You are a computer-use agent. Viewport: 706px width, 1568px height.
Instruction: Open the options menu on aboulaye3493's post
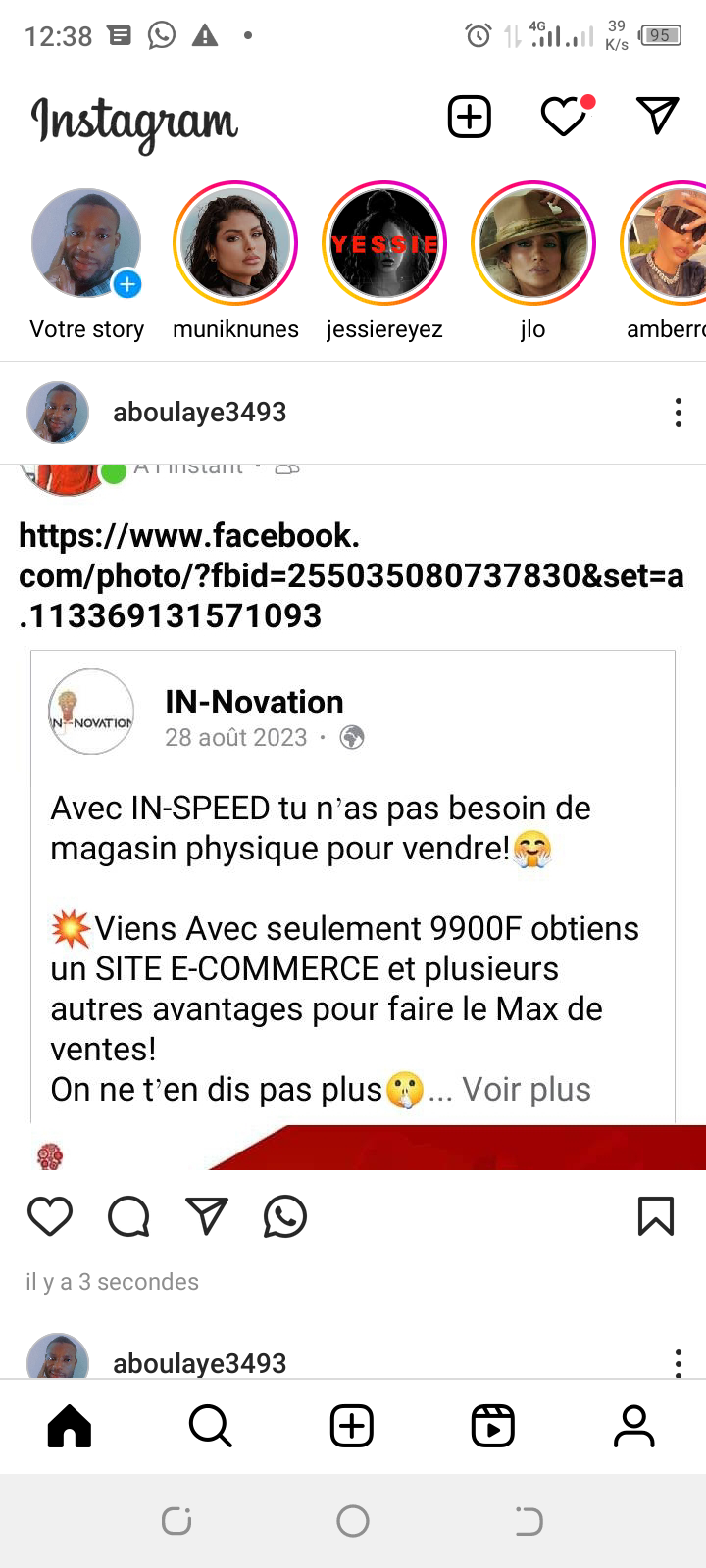click(x=678, y=413)
